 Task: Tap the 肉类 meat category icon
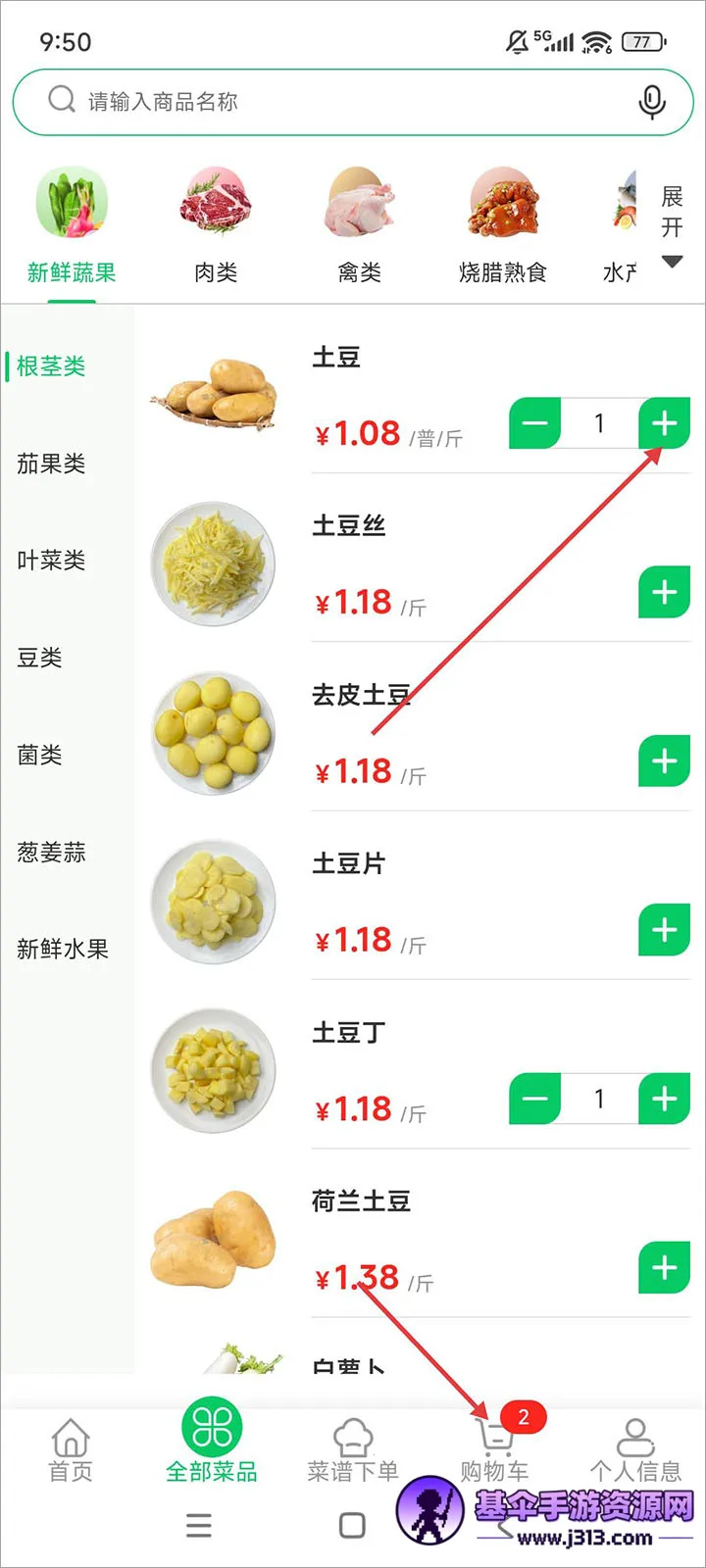coord(216,203)
